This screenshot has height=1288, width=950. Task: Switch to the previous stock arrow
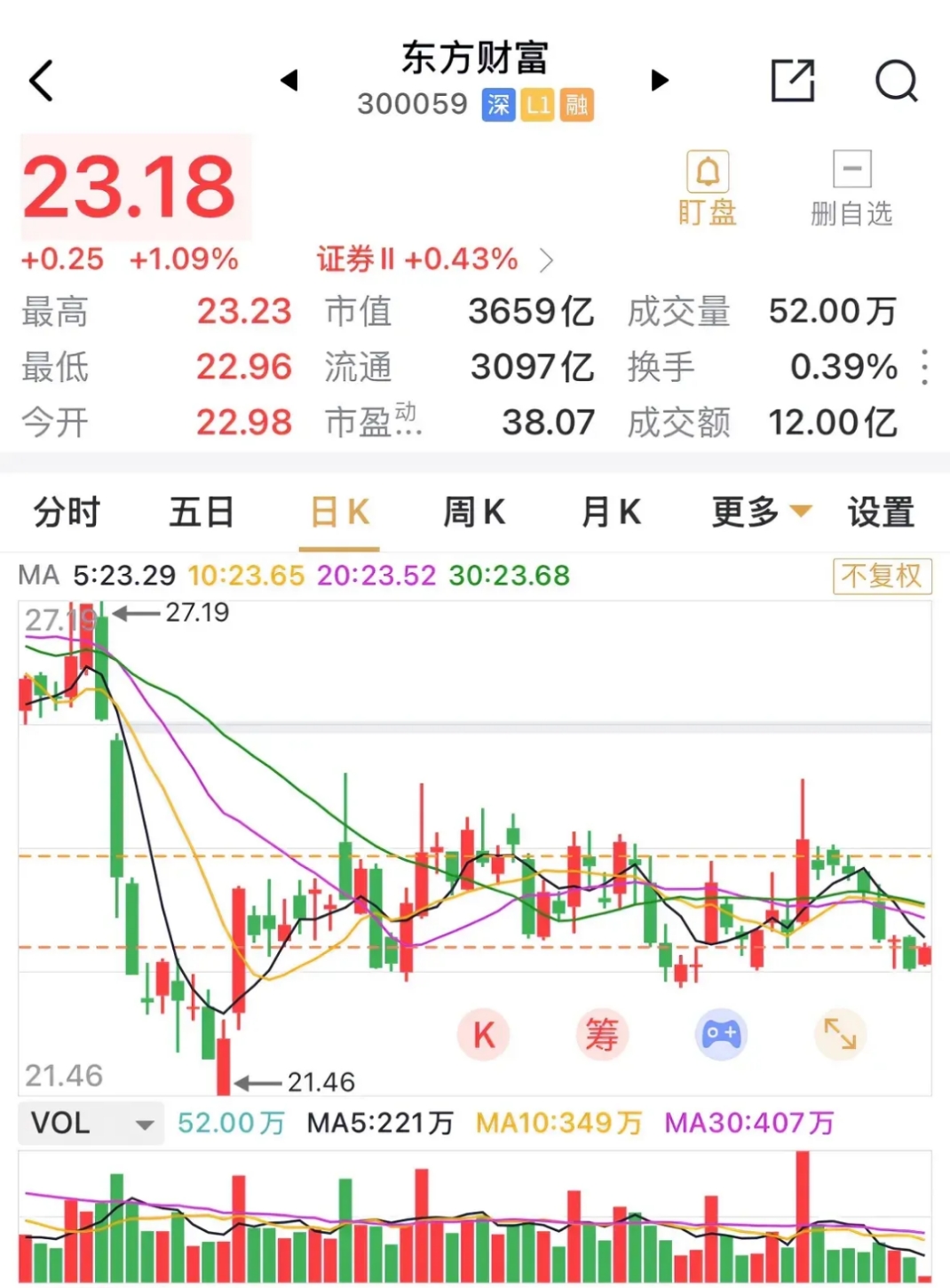(289, 80)
